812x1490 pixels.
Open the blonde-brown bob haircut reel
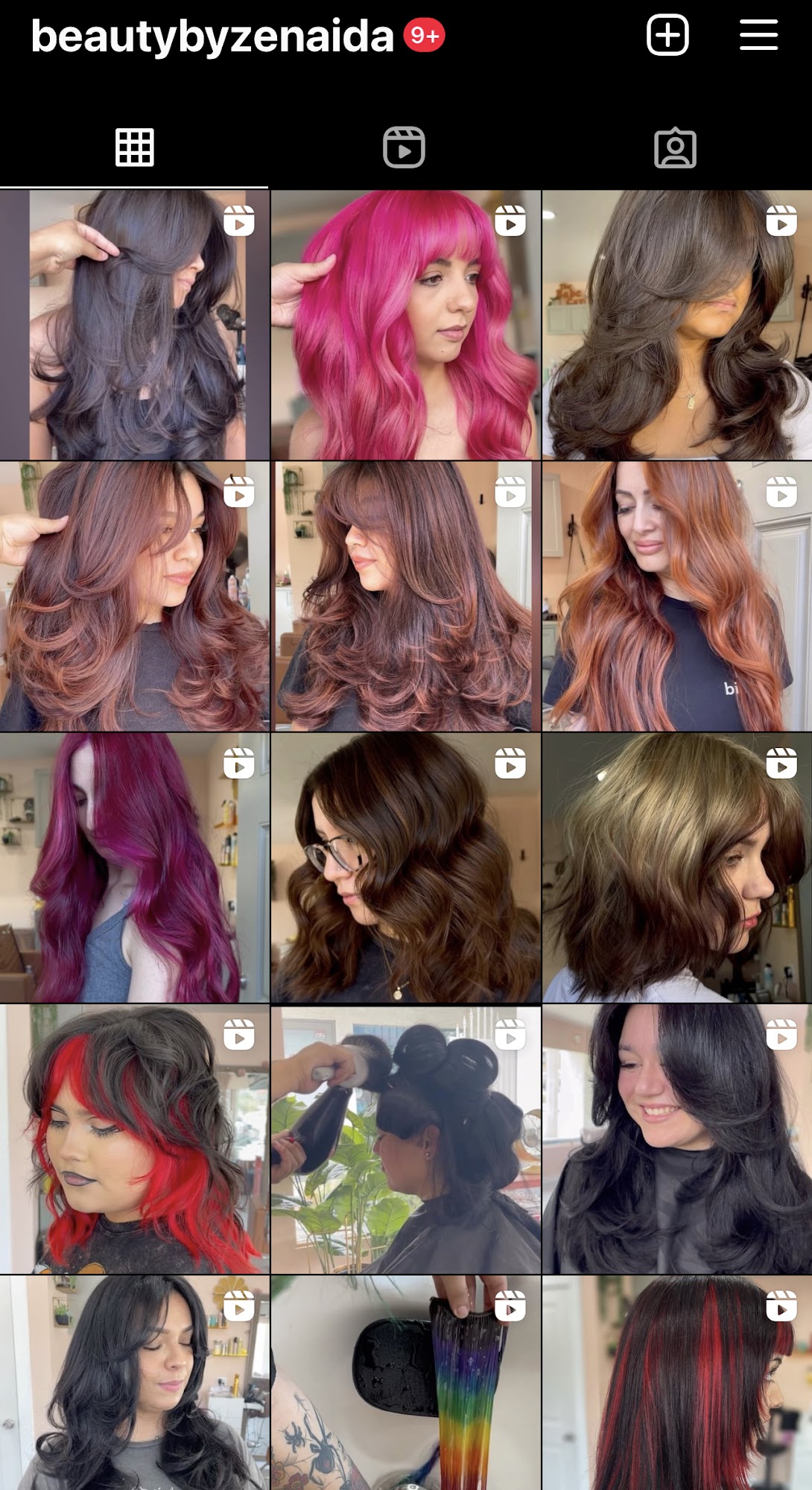pyautogui.click(x=676, y=868)
